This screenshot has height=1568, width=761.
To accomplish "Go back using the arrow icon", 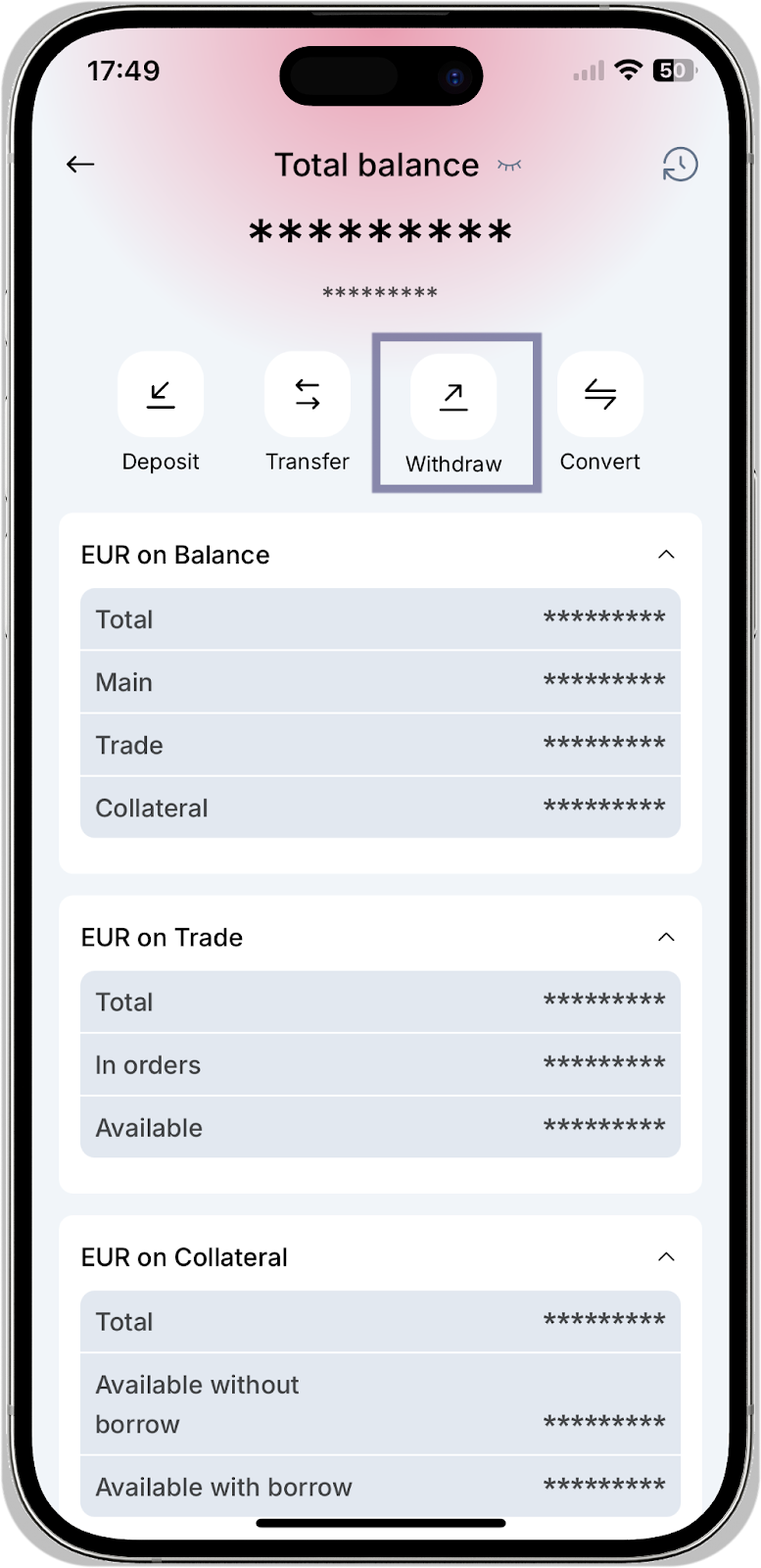I will click(80, 165).
